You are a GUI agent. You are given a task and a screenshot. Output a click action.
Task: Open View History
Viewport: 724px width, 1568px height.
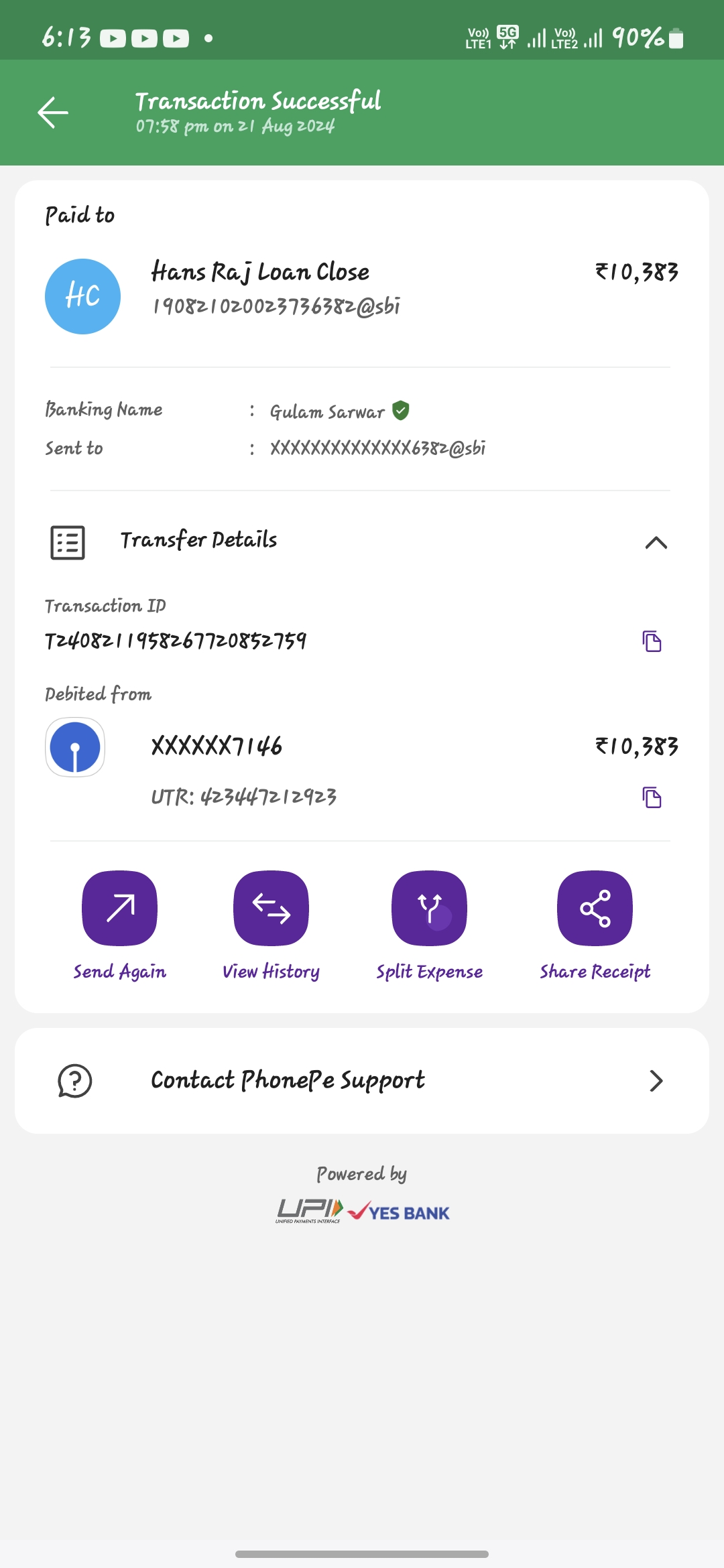(x=271, y=909)
